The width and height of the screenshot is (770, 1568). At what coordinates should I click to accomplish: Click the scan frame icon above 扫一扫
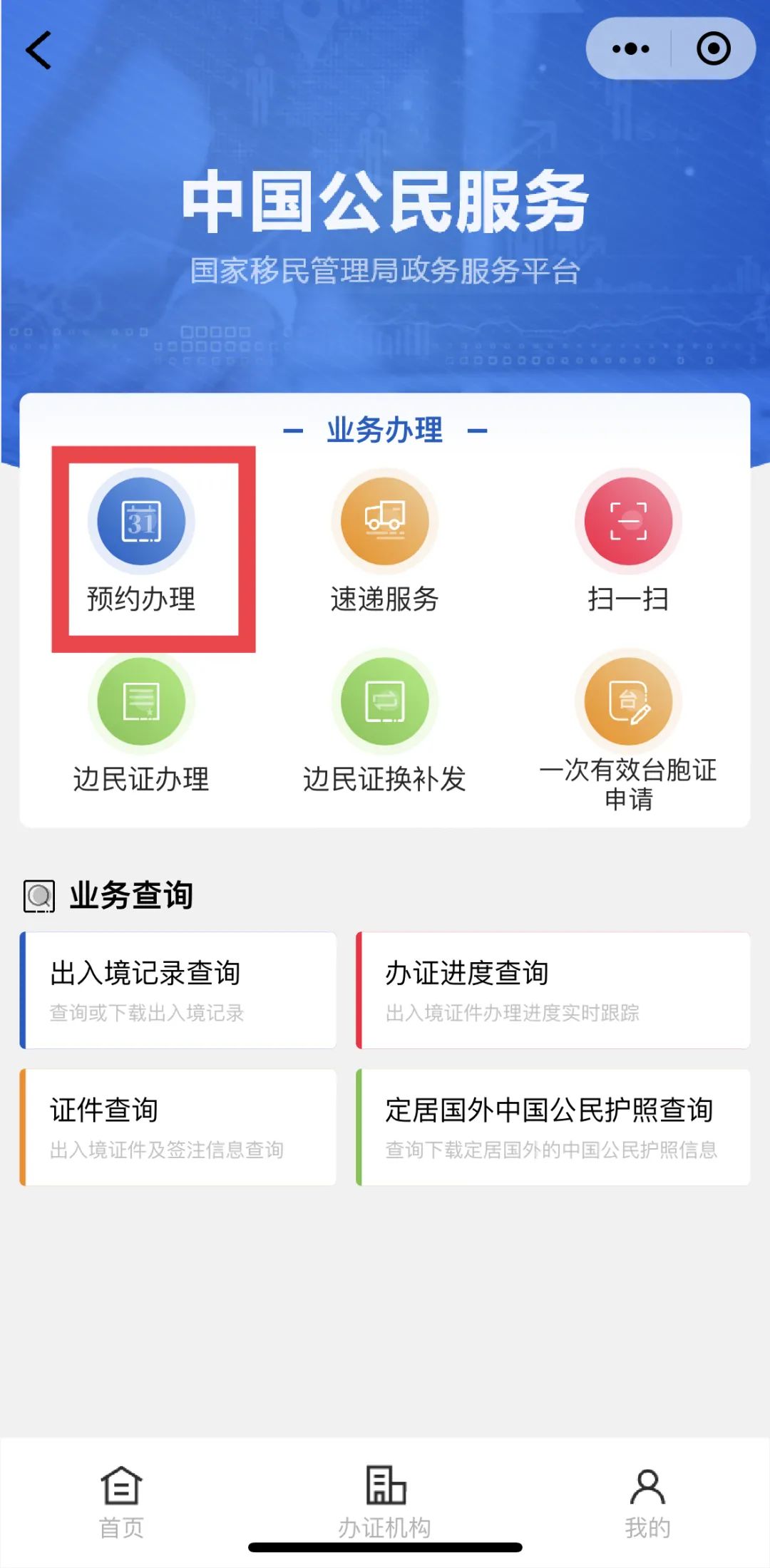(x=627, y=521)
